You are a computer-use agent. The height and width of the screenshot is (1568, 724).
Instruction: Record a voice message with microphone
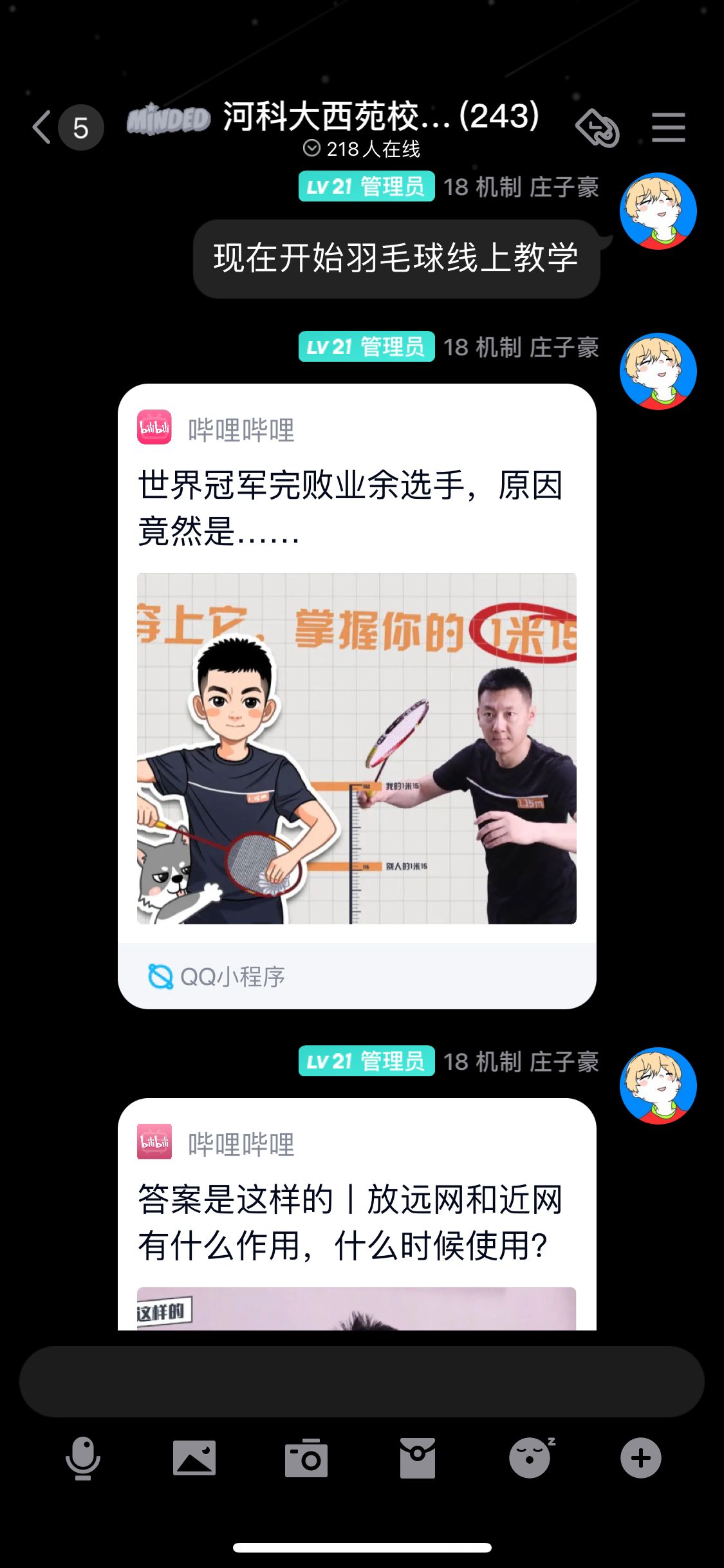click(83, 1458)
